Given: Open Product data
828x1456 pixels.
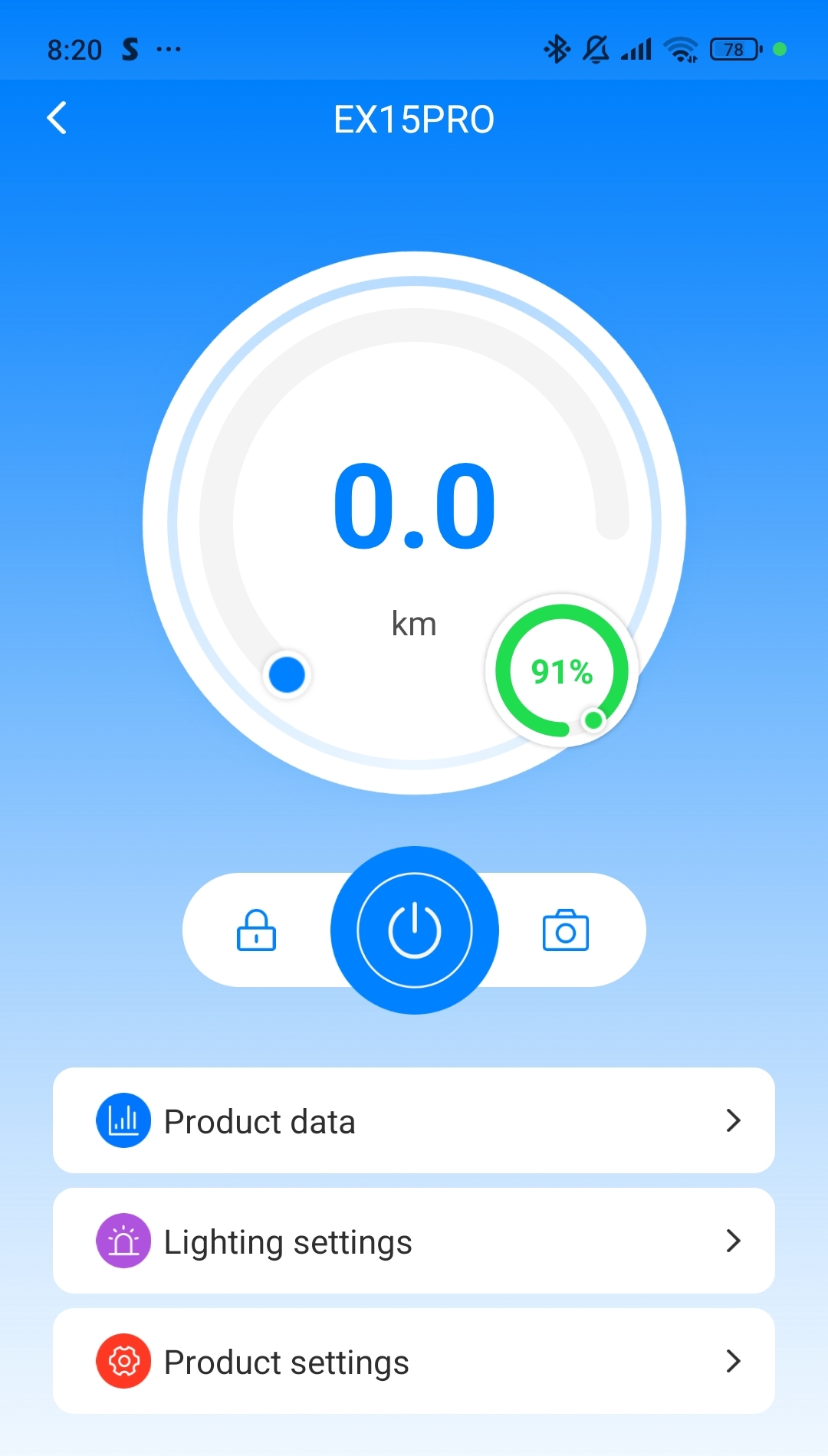Looking at the screenshot, I should tap(414, 1120).
